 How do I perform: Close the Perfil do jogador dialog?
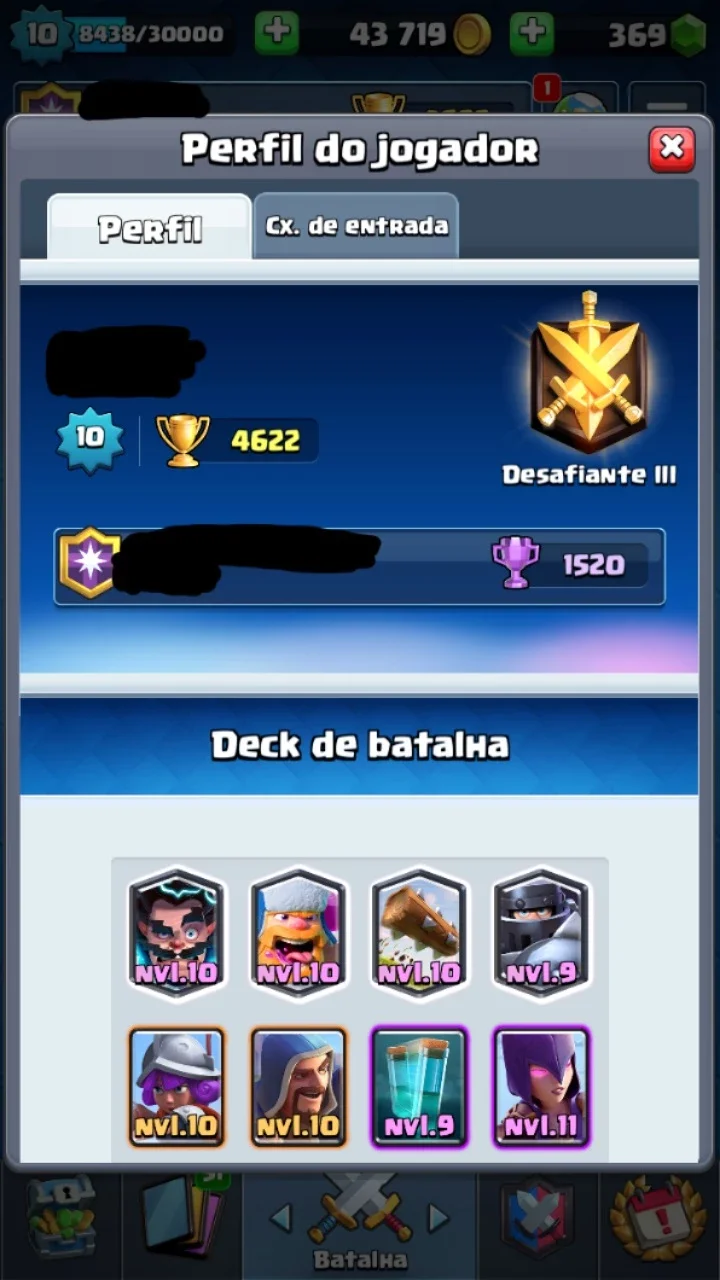click(x=672, y=149)
